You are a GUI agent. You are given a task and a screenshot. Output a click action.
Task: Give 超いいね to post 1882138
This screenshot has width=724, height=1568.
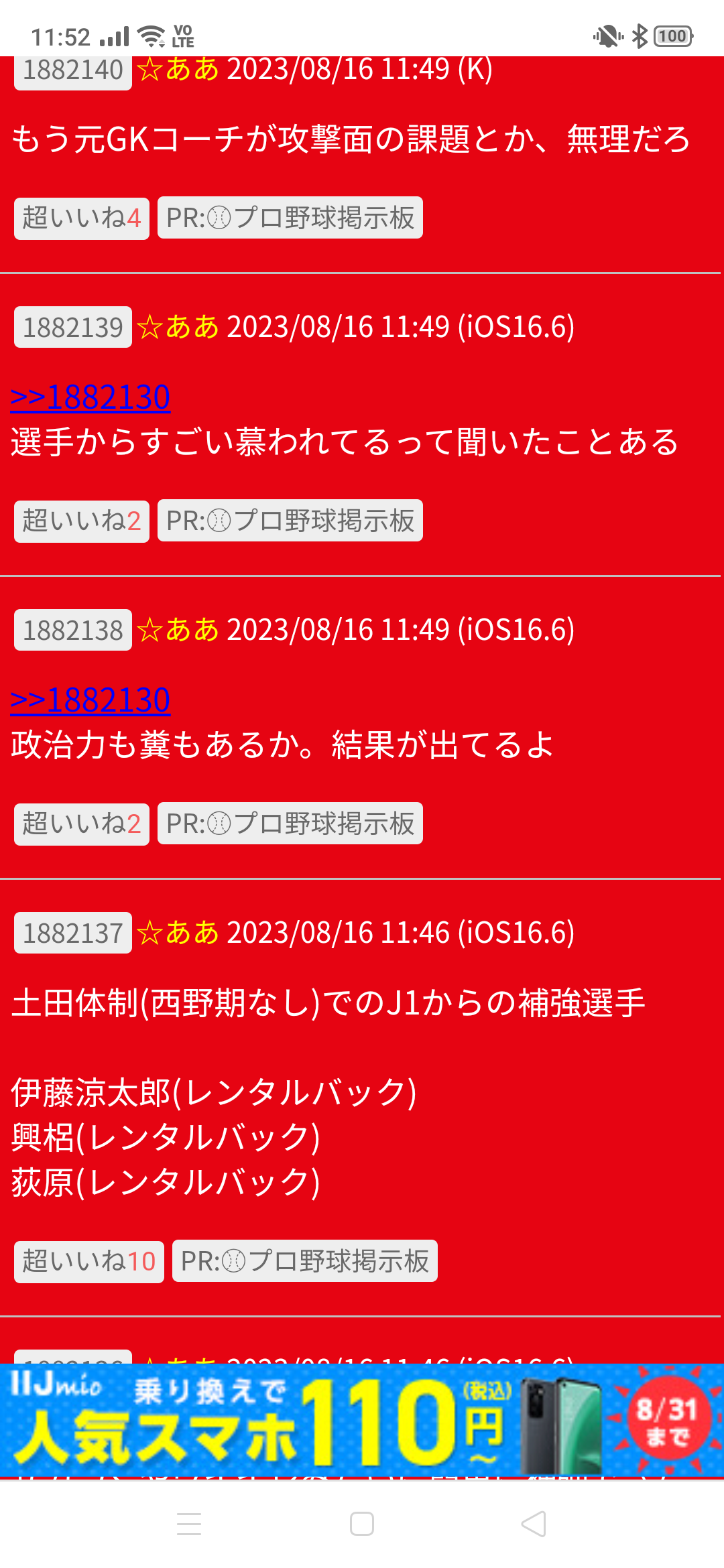click(x=82, y=824)
